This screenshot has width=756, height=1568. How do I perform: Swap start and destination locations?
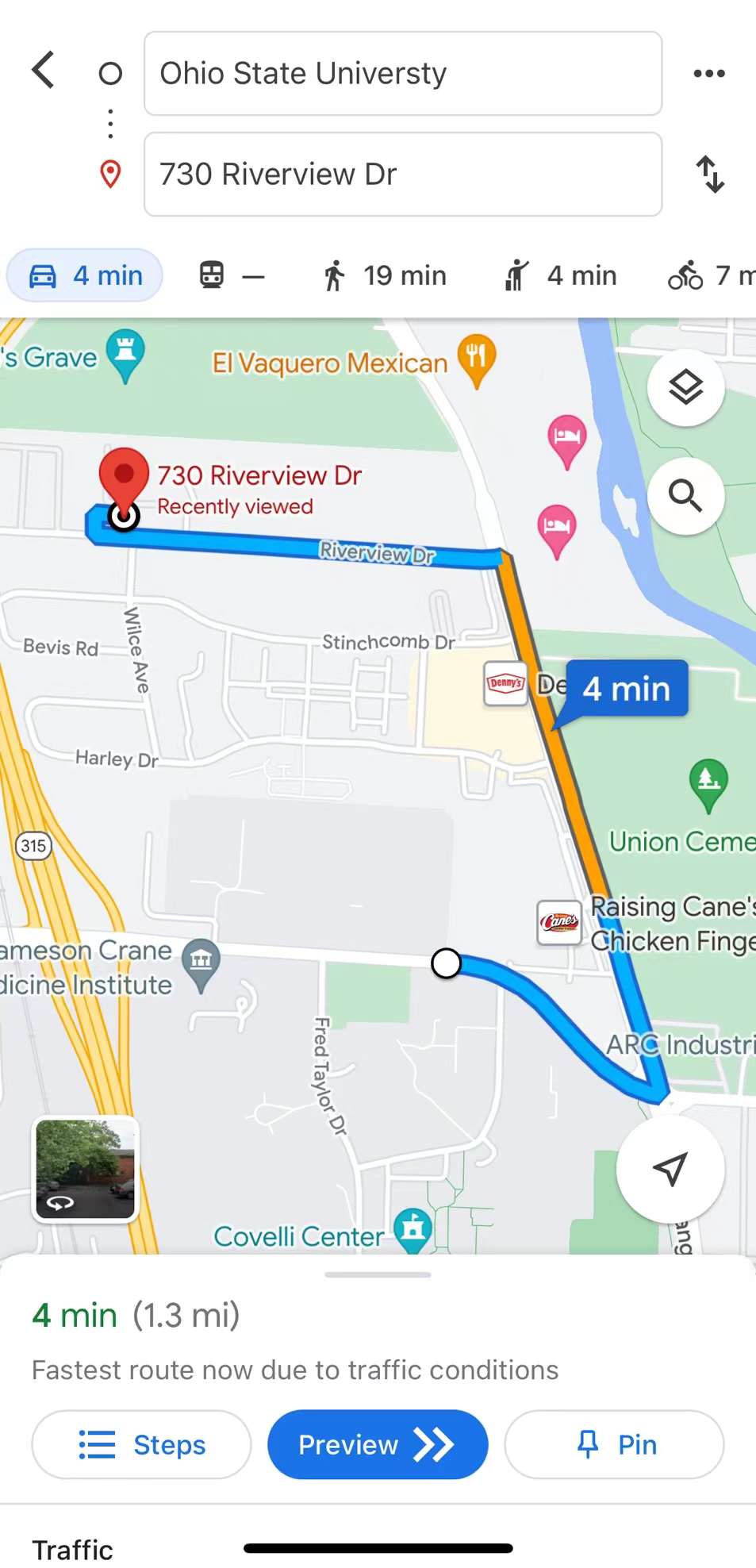tap(710, 175)
